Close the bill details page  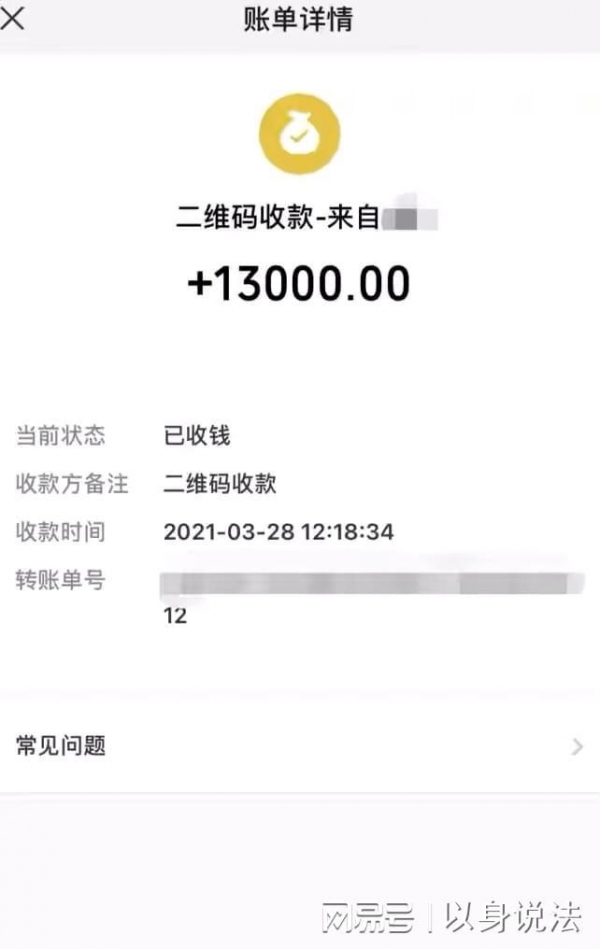[x=13, y=19]
